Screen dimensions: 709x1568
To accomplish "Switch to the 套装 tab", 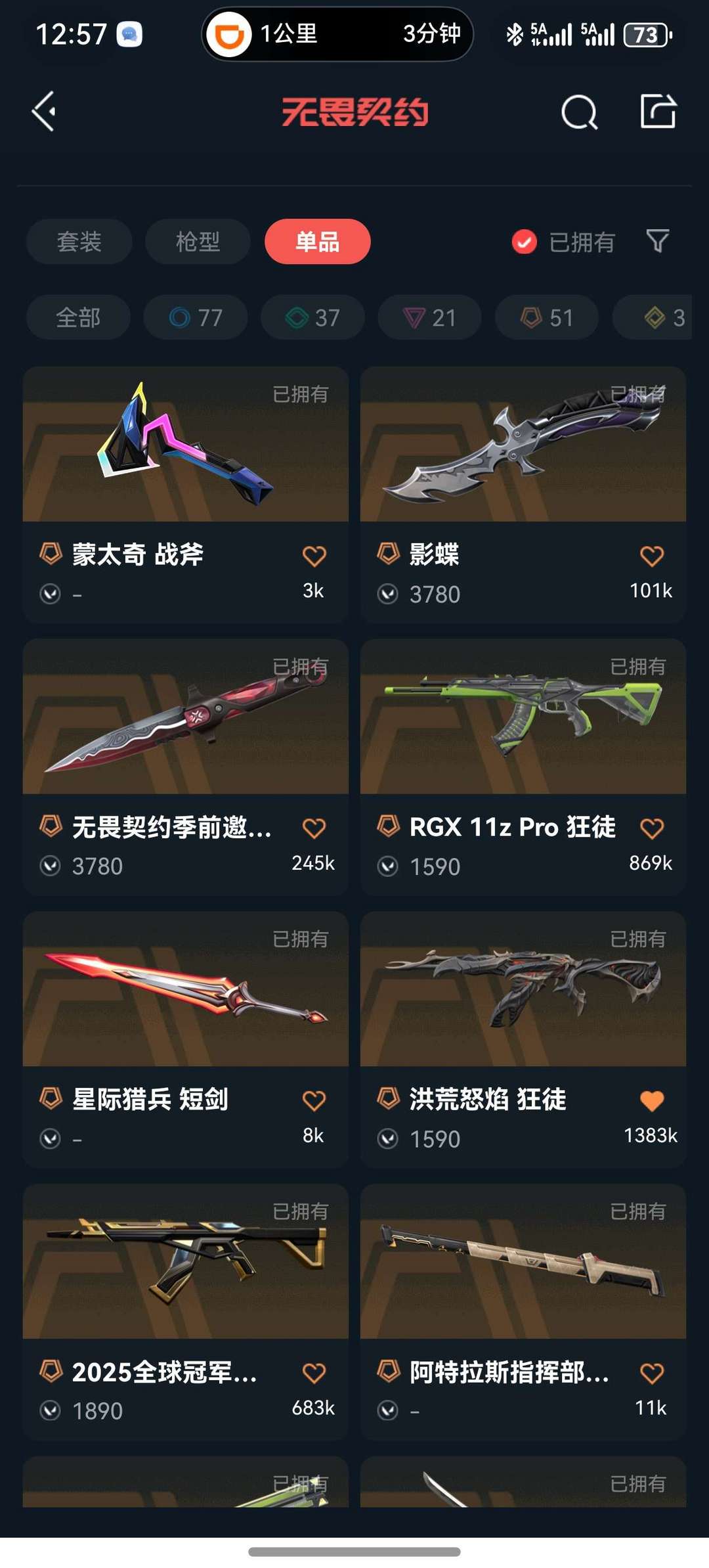I will point(79,242).
